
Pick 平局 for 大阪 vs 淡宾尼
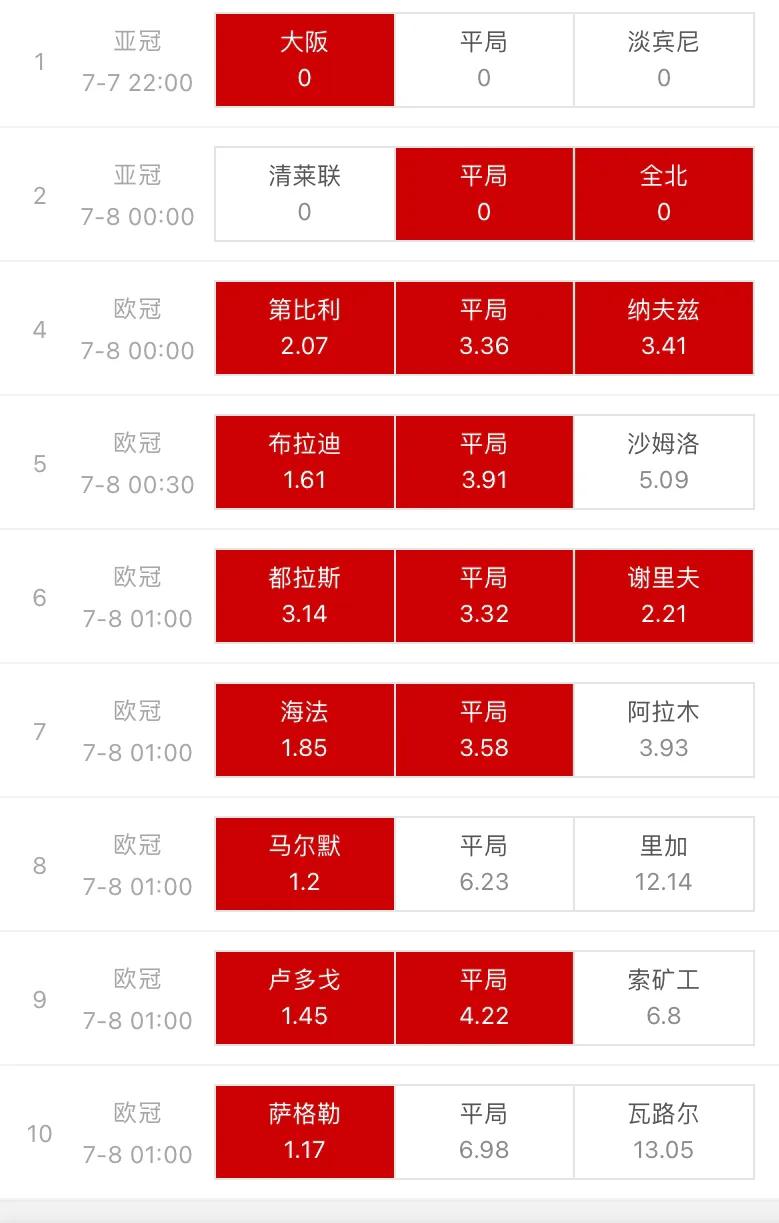tap(484, 60)
